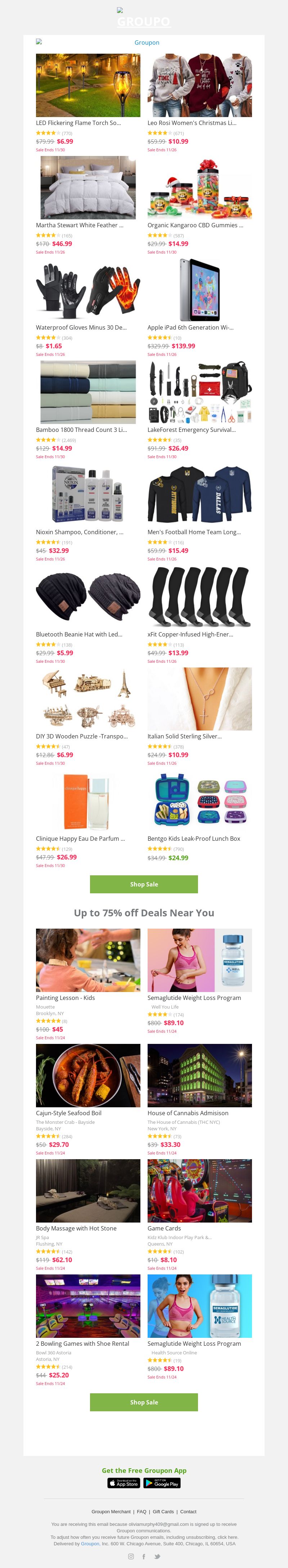Visit Groupon's Instagram page icon

(130, 1556)
